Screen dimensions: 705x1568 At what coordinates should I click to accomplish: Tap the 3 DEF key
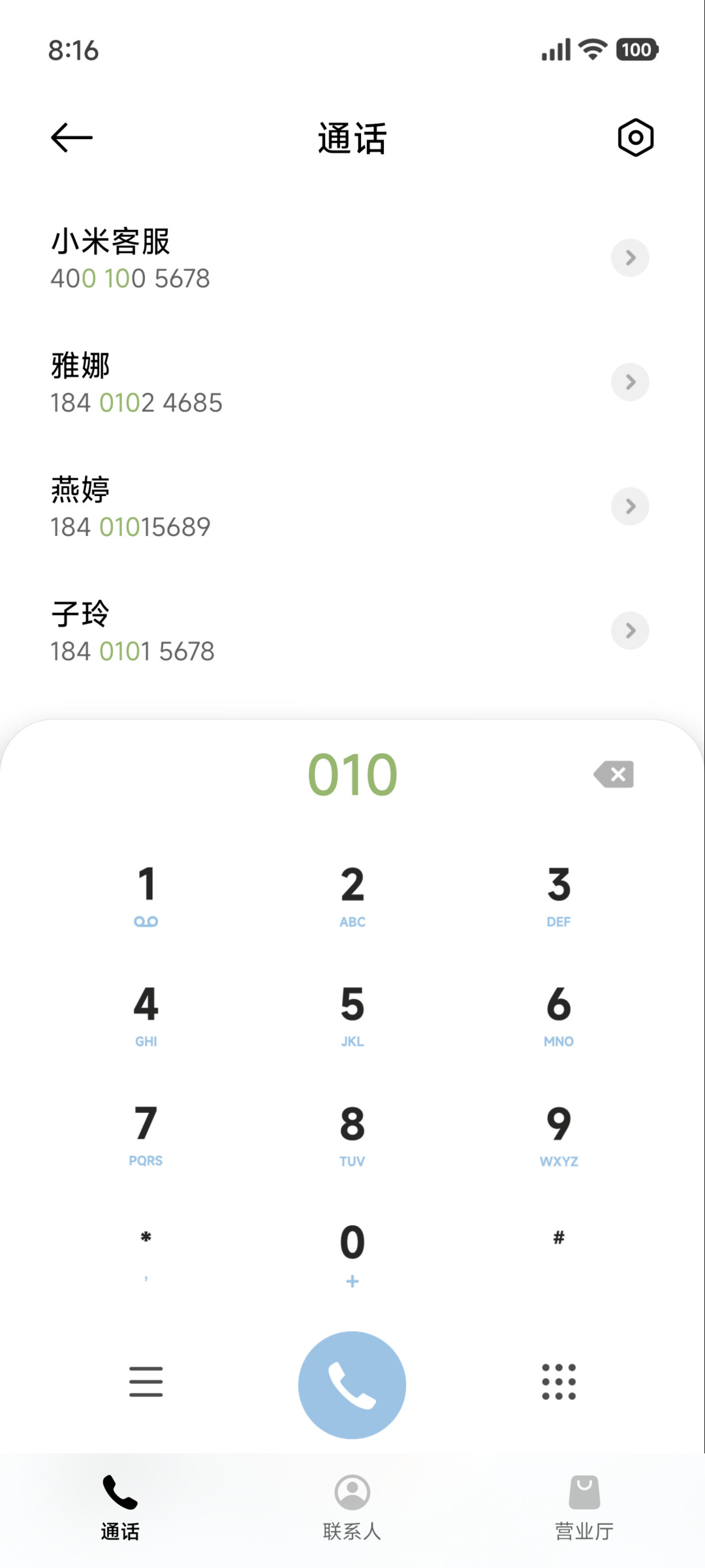[559, 896]
